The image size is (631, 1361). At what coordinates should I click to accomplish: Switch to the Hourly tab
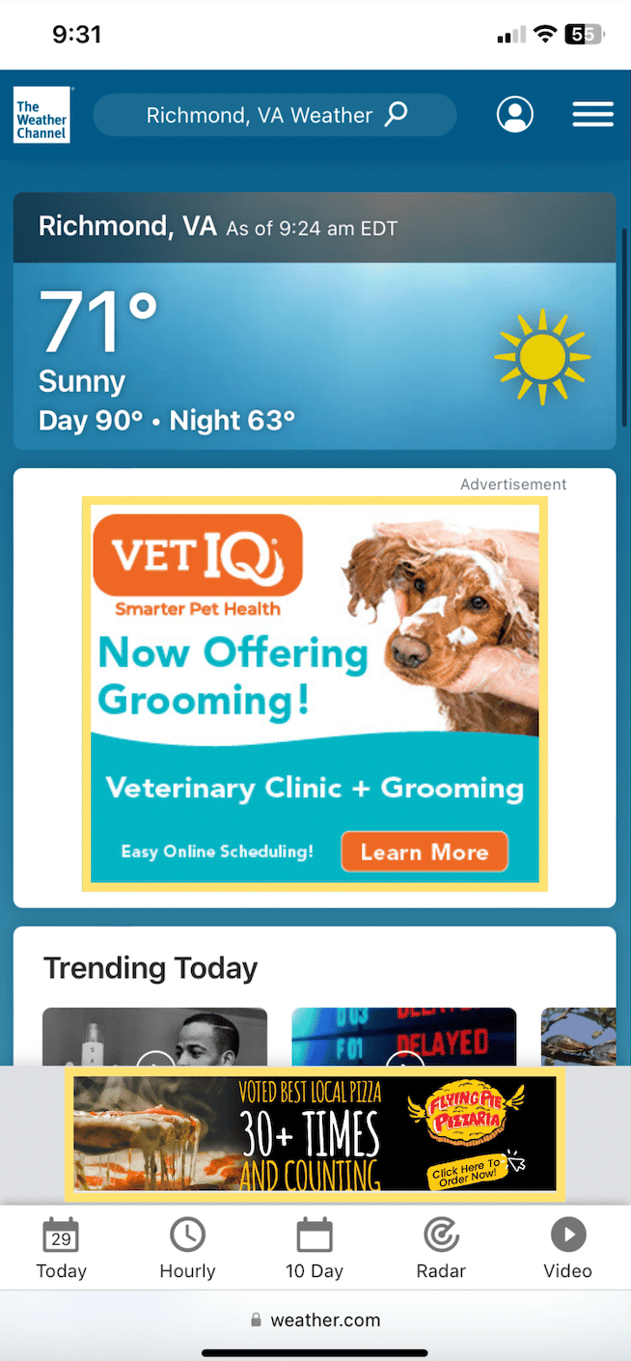tap(187, 1248)
